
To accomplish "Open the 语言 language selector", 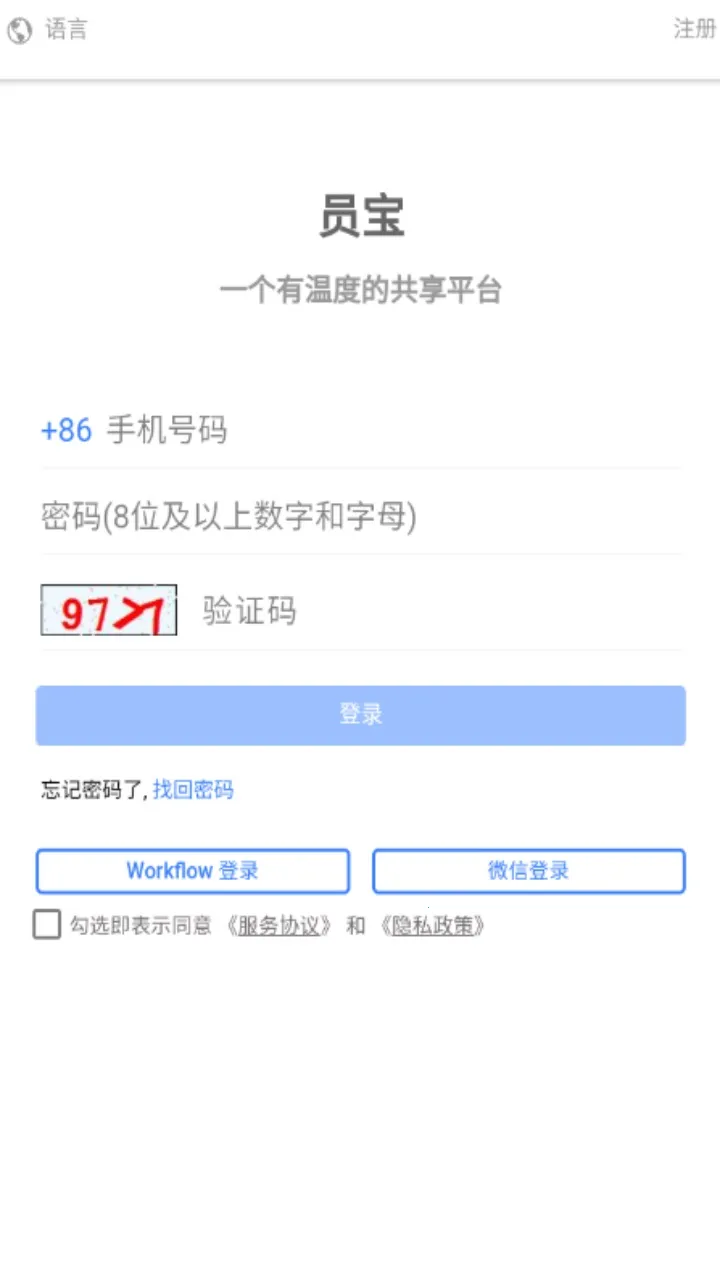I will (x=48, y=30).
